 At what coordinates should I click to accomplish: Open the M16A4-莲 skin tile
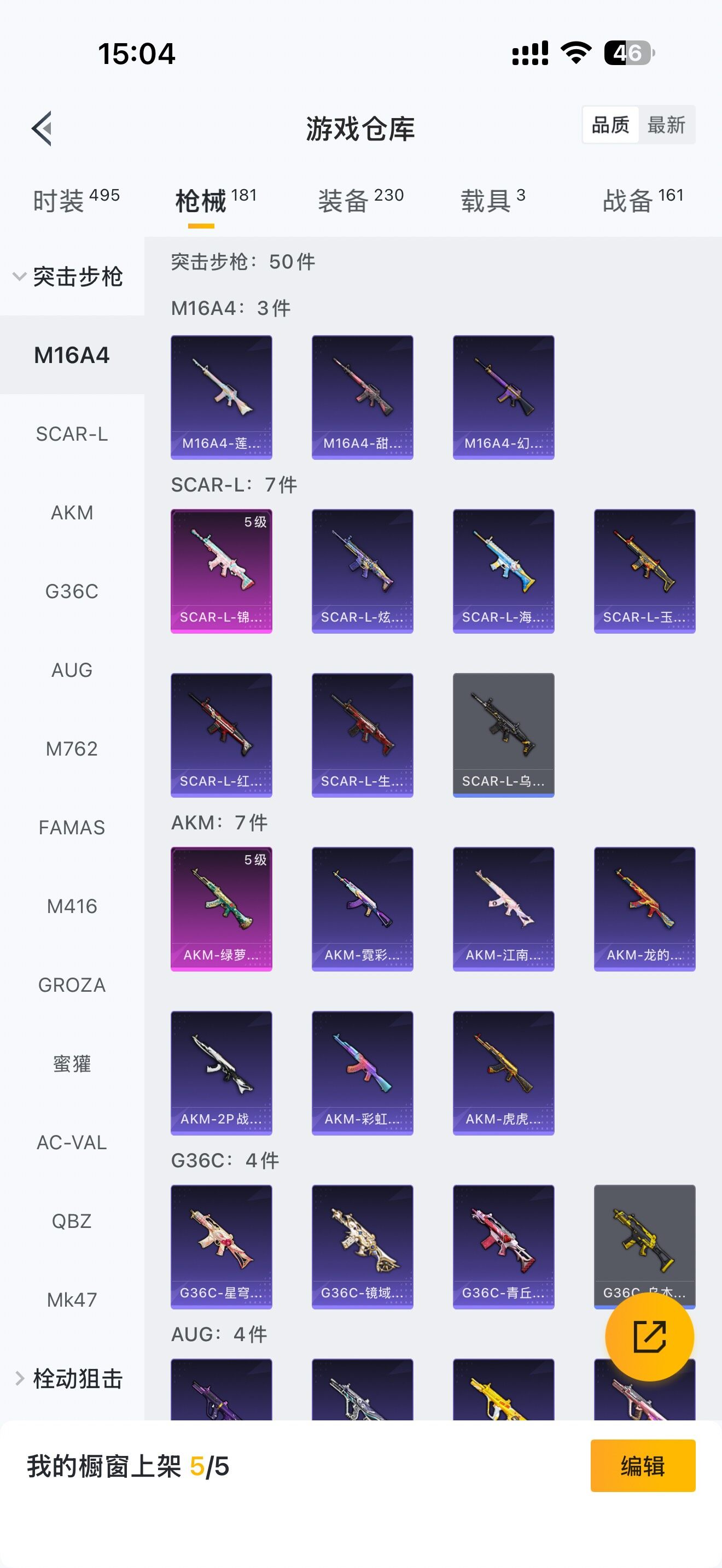221,397
